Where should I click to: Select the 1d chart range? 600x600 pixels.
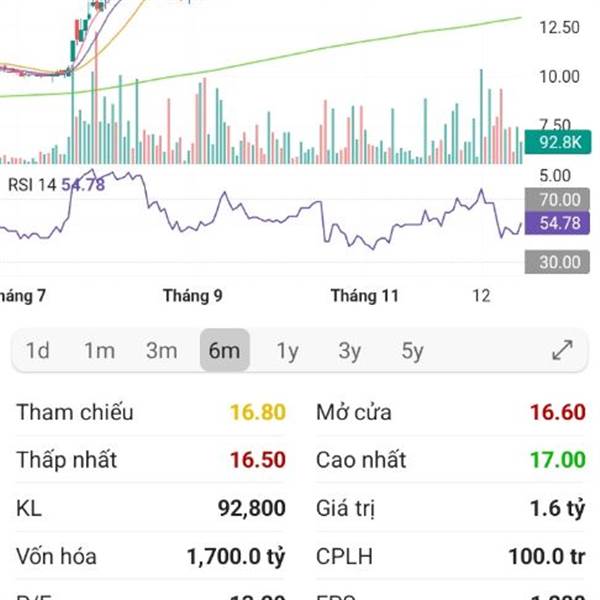click(x=38, y=351)
